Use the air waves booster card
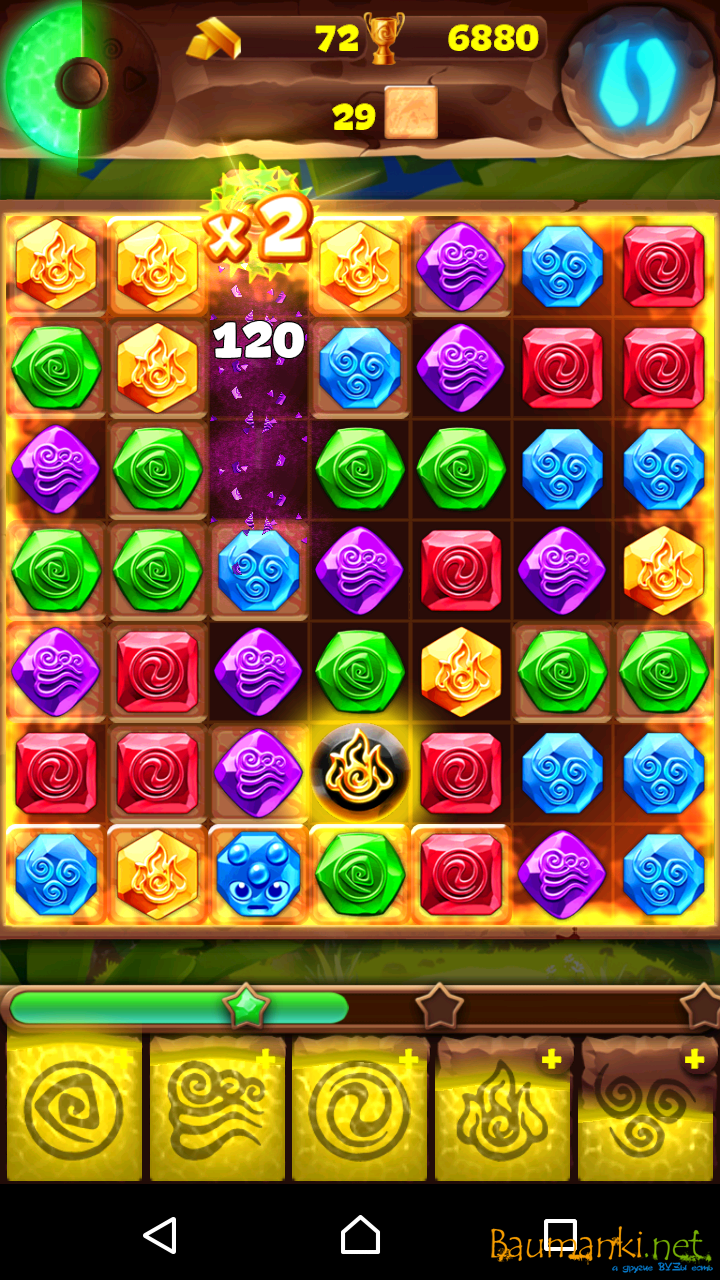This screenshot has height=1280, width=720. pyautogui.click(x=217, y=1108)
